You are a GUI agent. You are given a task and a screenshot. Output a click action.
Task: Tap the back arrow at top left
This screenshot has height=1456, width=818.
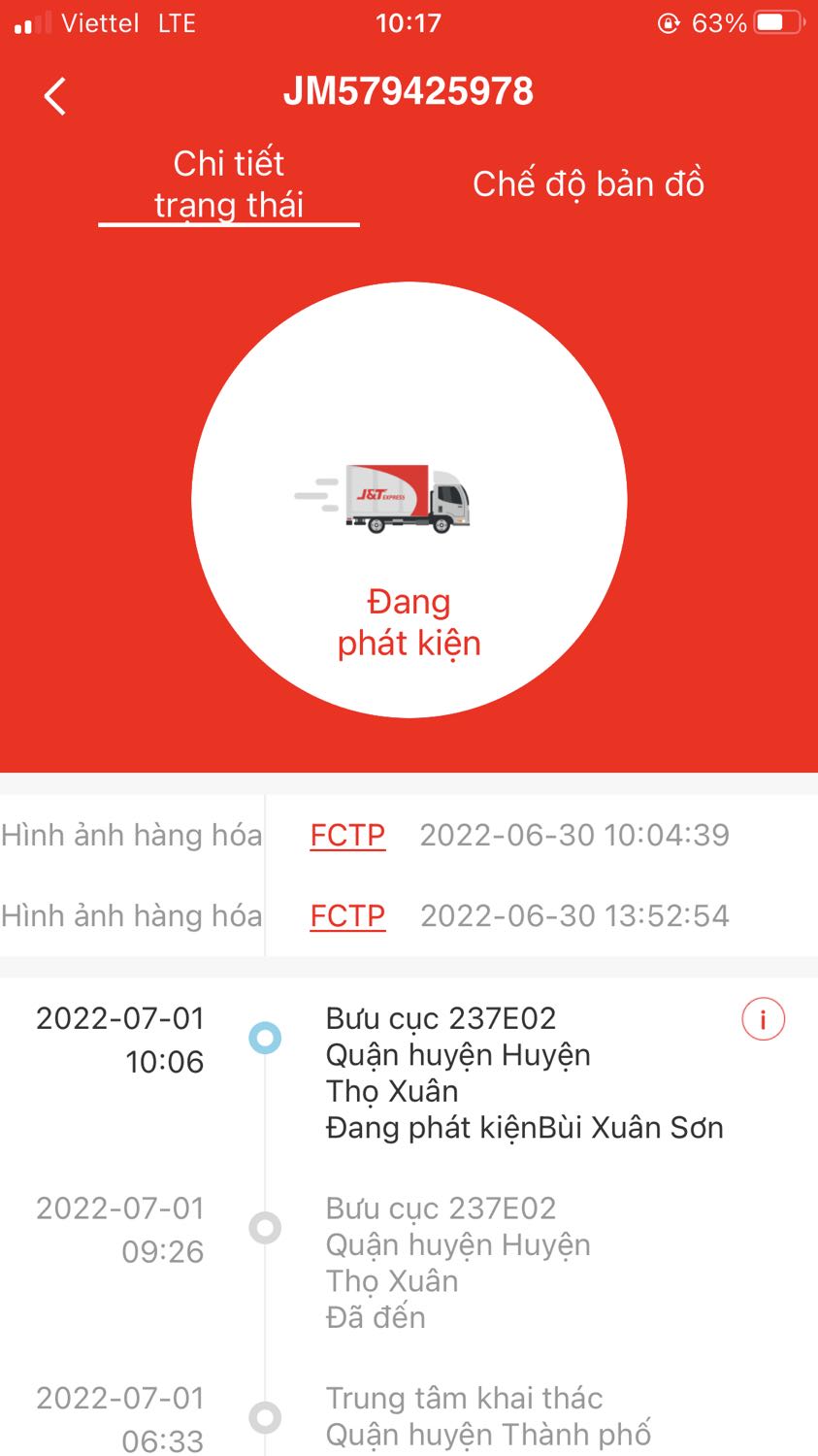point(53,96)
